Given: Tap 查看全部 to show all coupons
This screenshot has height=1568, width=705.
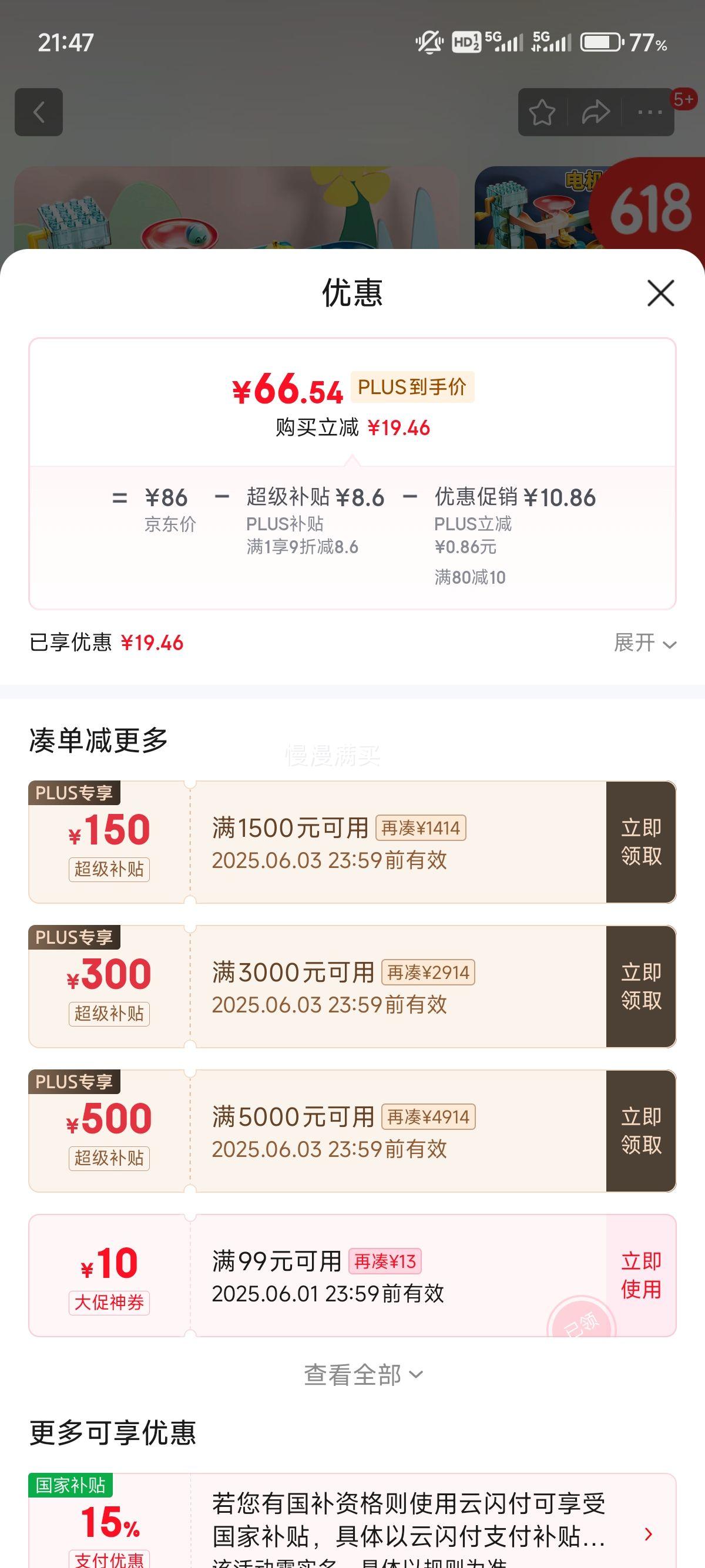Looking at the screenshot, I should (363, 1374).
